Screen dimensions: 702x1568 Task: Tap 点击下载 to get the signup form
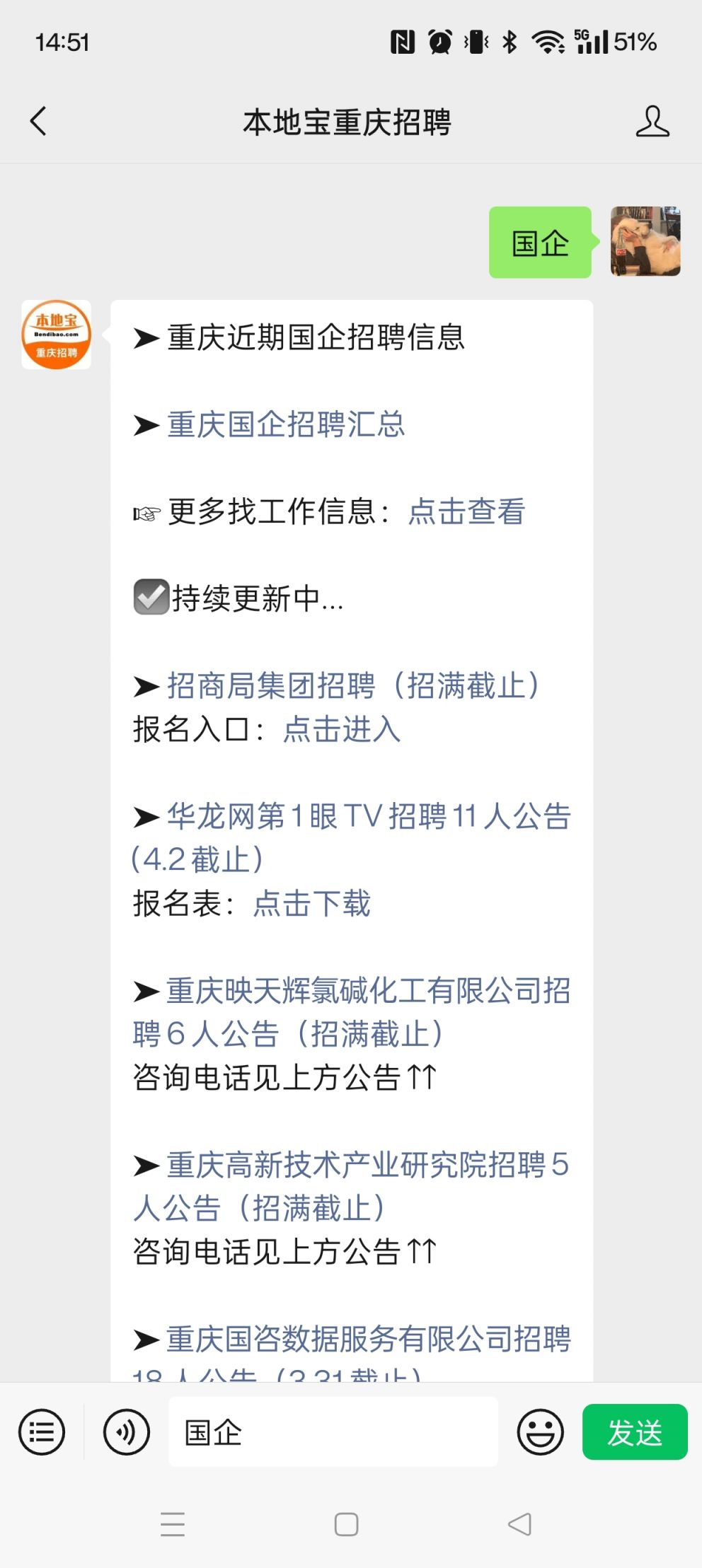[x=312, y=903]
